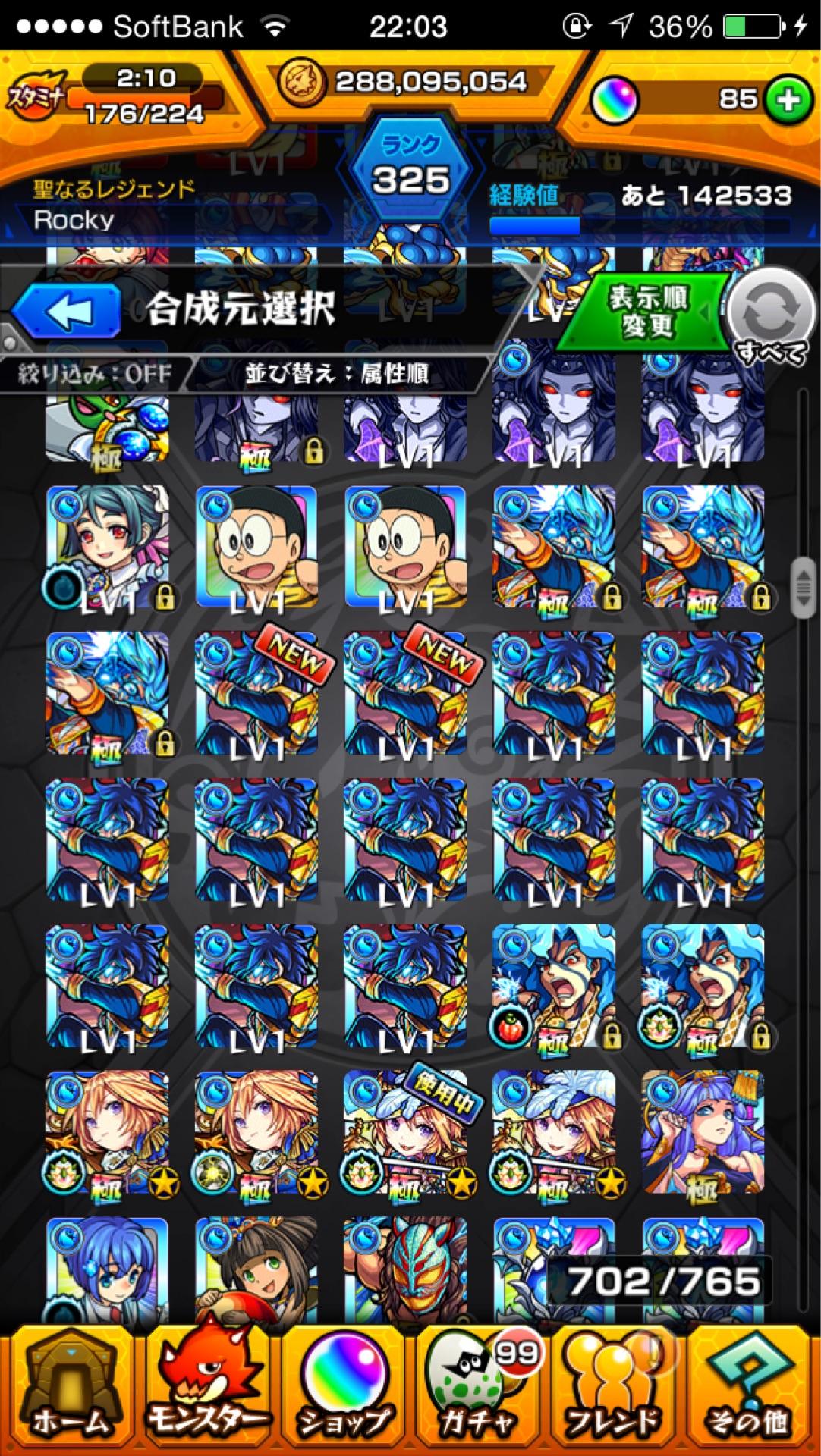This screenshot has width=821, height=1456.
Task: Switch to the フレンド tab
Action: 615,1390
